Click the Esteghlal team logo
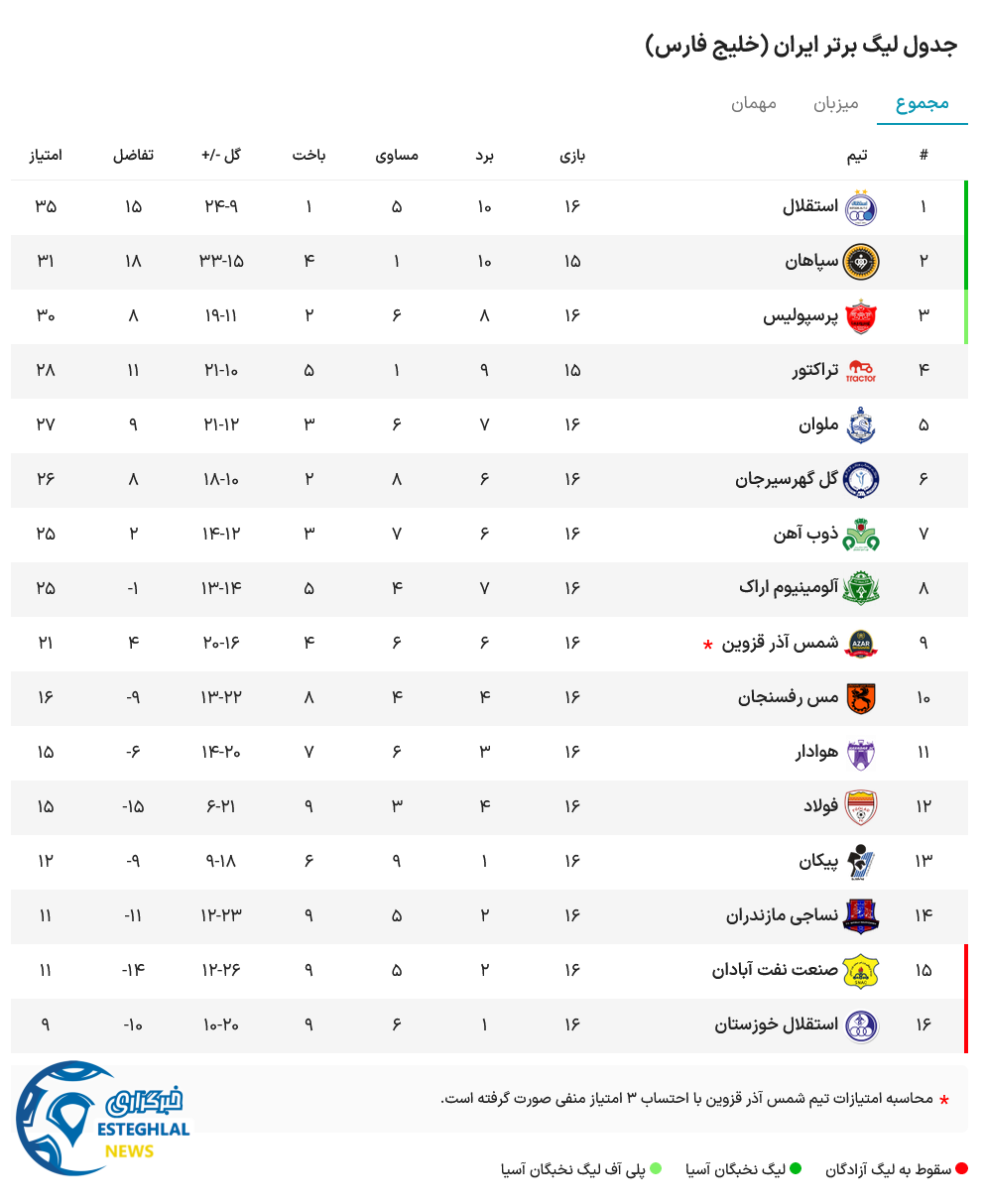The height and width of the screenshot is (1204, 985). coord(859,206)
